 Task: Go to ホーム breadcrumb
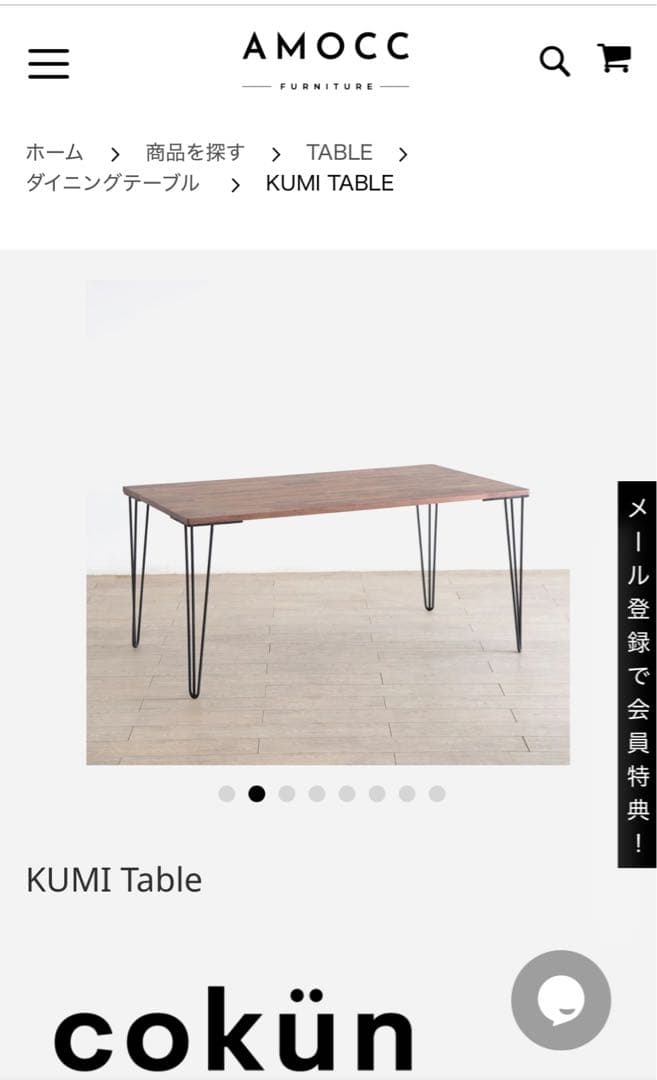(x=54, y=153)
